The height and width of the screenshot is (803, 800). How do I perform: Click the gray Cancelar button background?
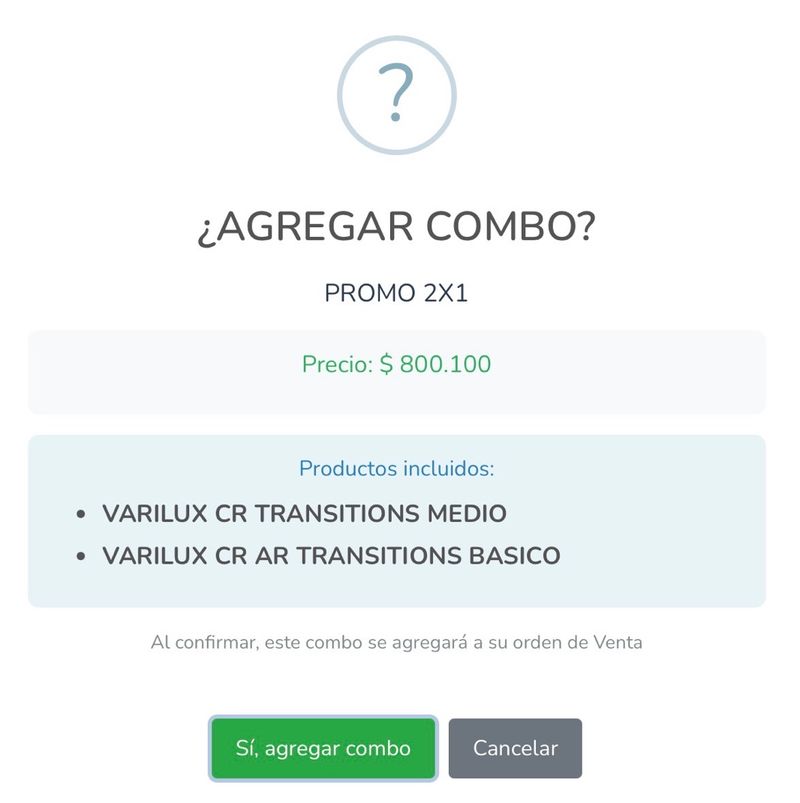[515, 747]
